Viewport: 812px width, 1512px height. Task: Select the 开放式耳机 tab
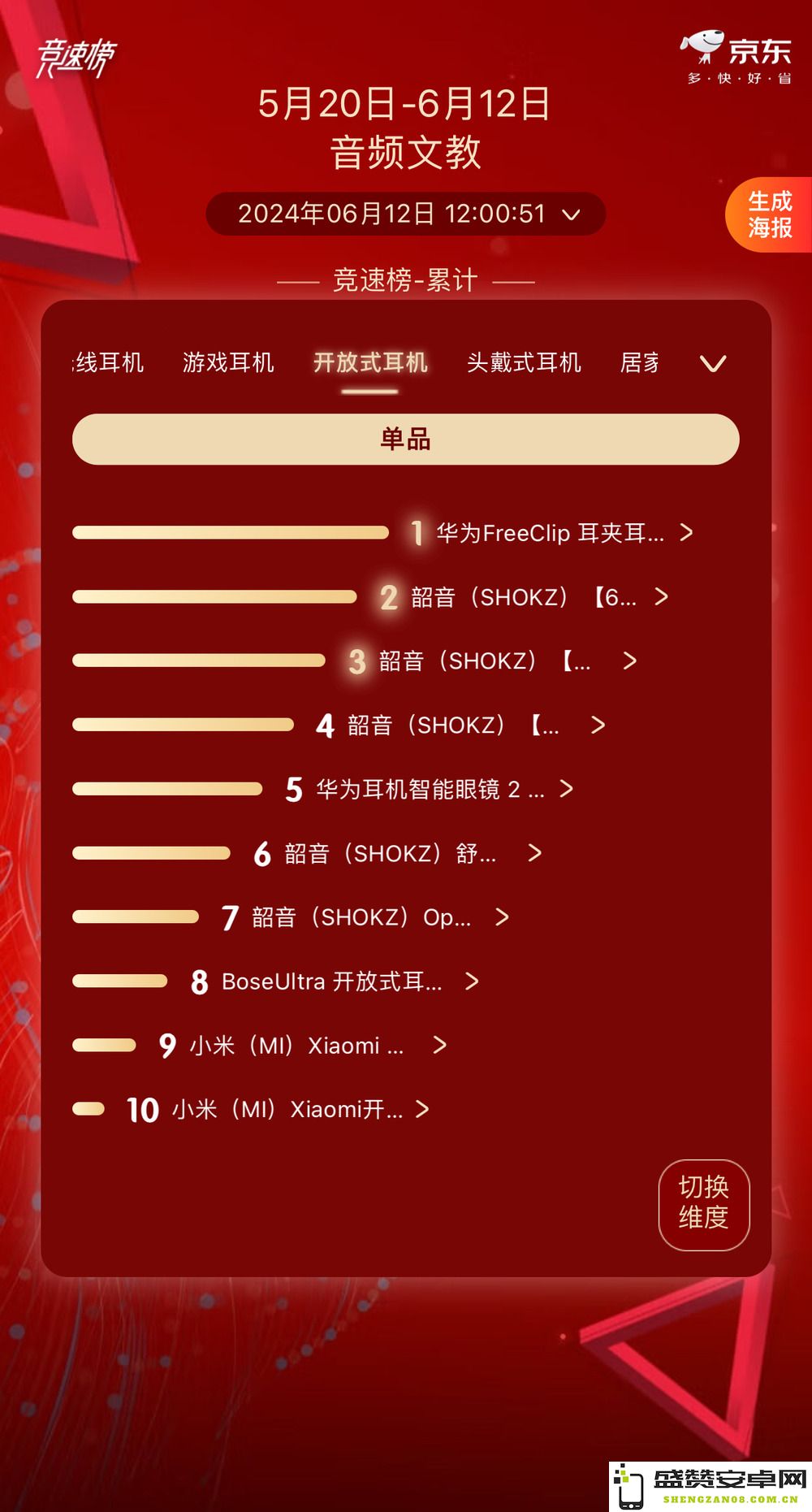point(370,362)
